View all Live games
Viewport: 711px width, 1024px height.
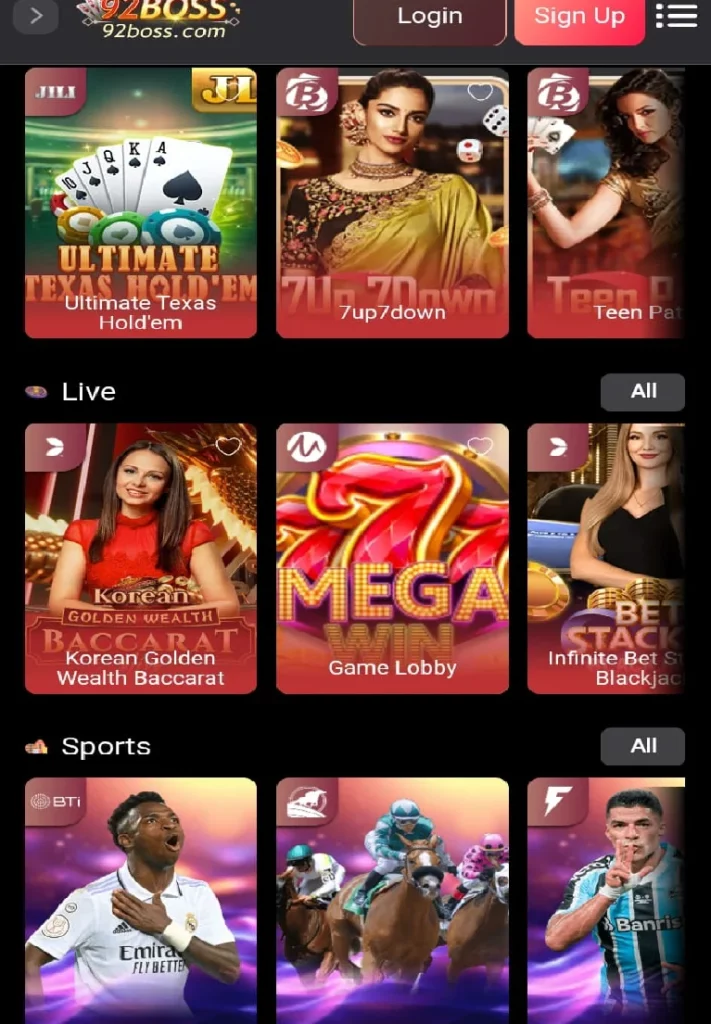[x=643, y=392]
